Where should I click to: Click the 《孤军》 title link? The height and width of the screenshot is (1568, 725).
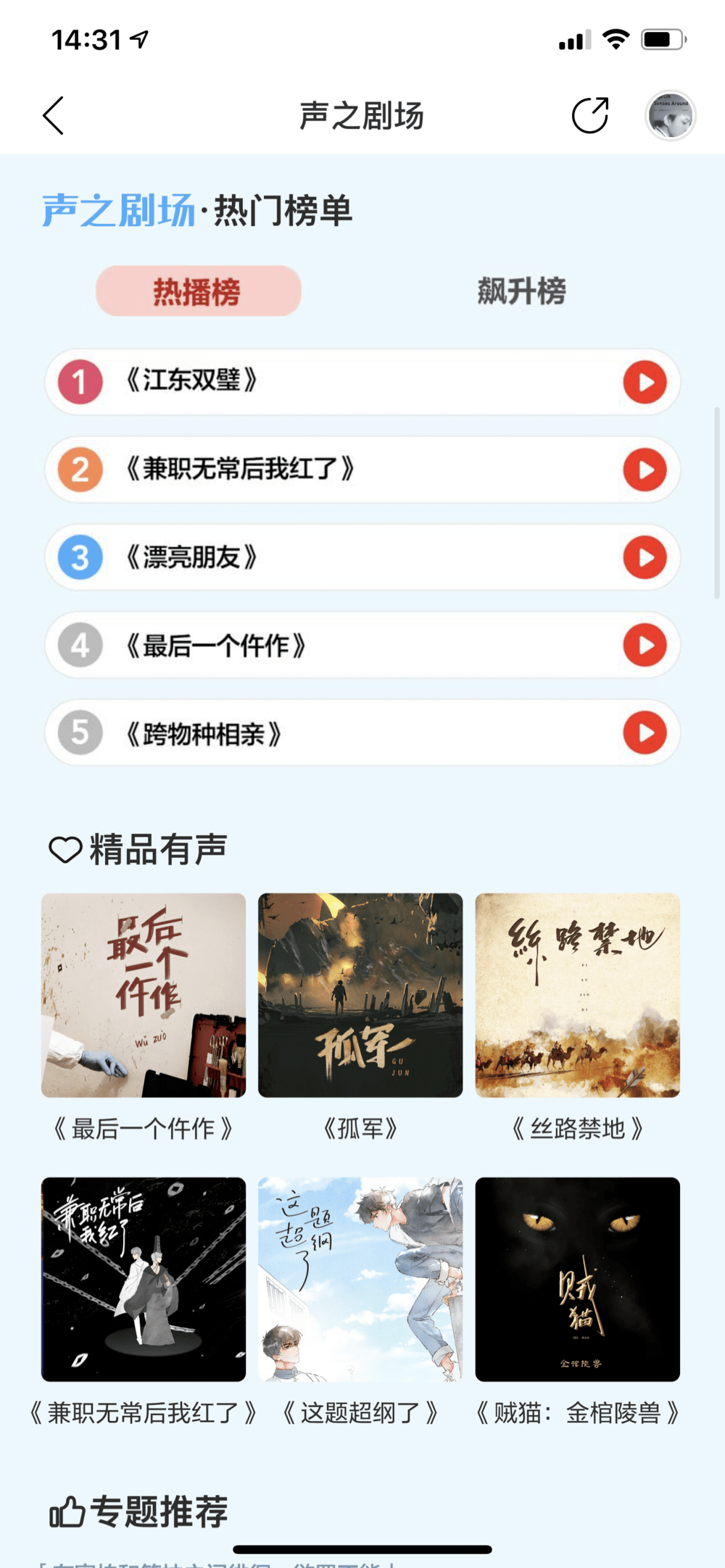click(360, 1126)
